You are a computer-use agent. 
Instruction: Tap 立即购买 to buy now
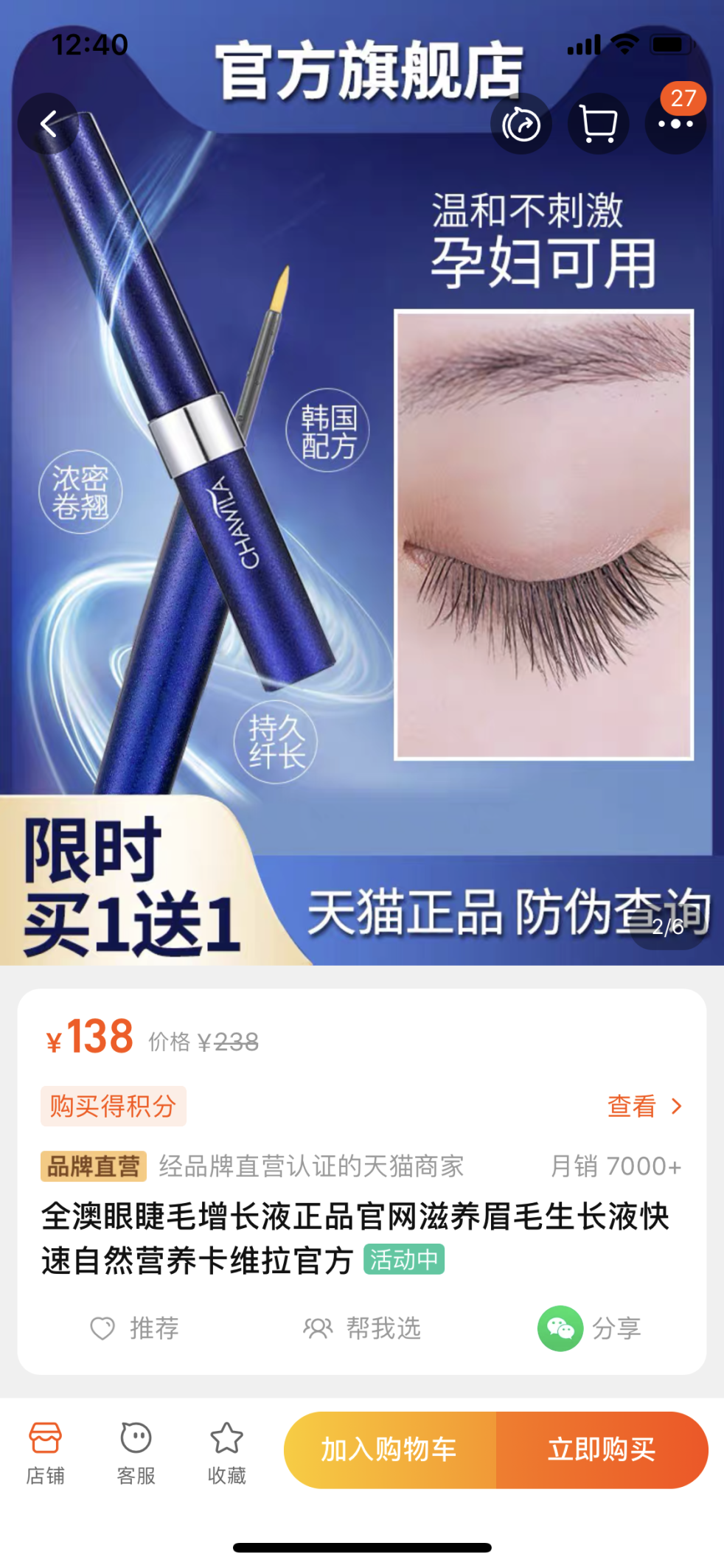click(602, 1449)
